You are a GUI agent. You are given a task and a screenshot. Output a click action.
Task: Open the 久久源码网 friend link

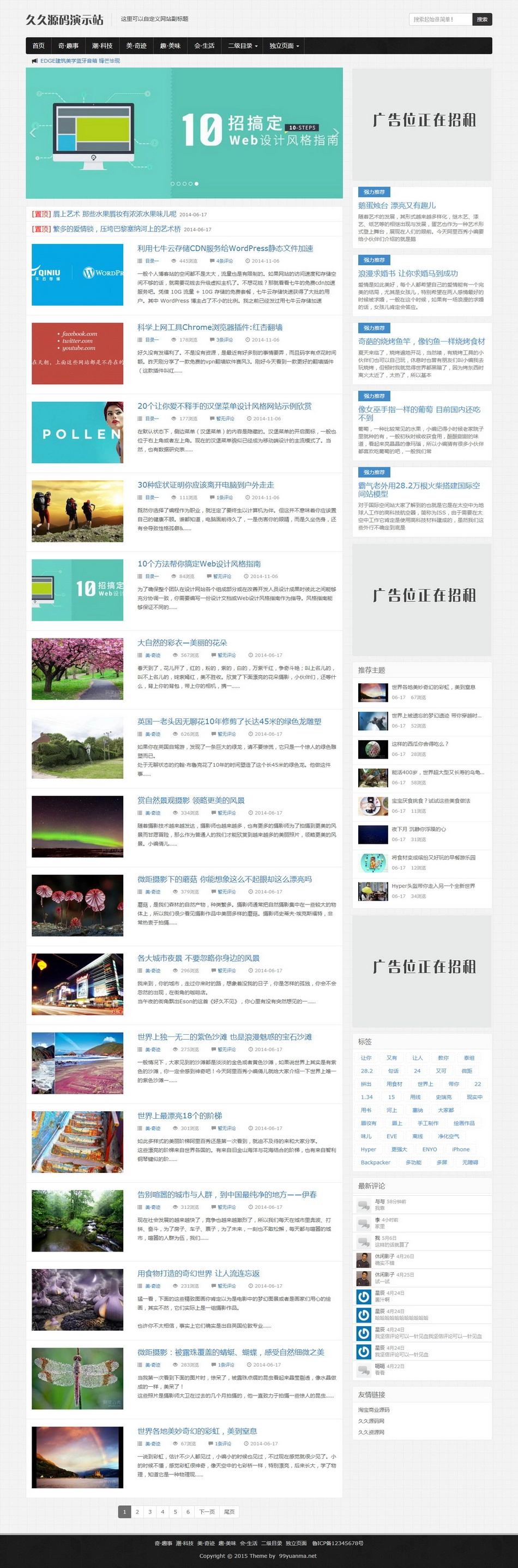click(371, 1421)
